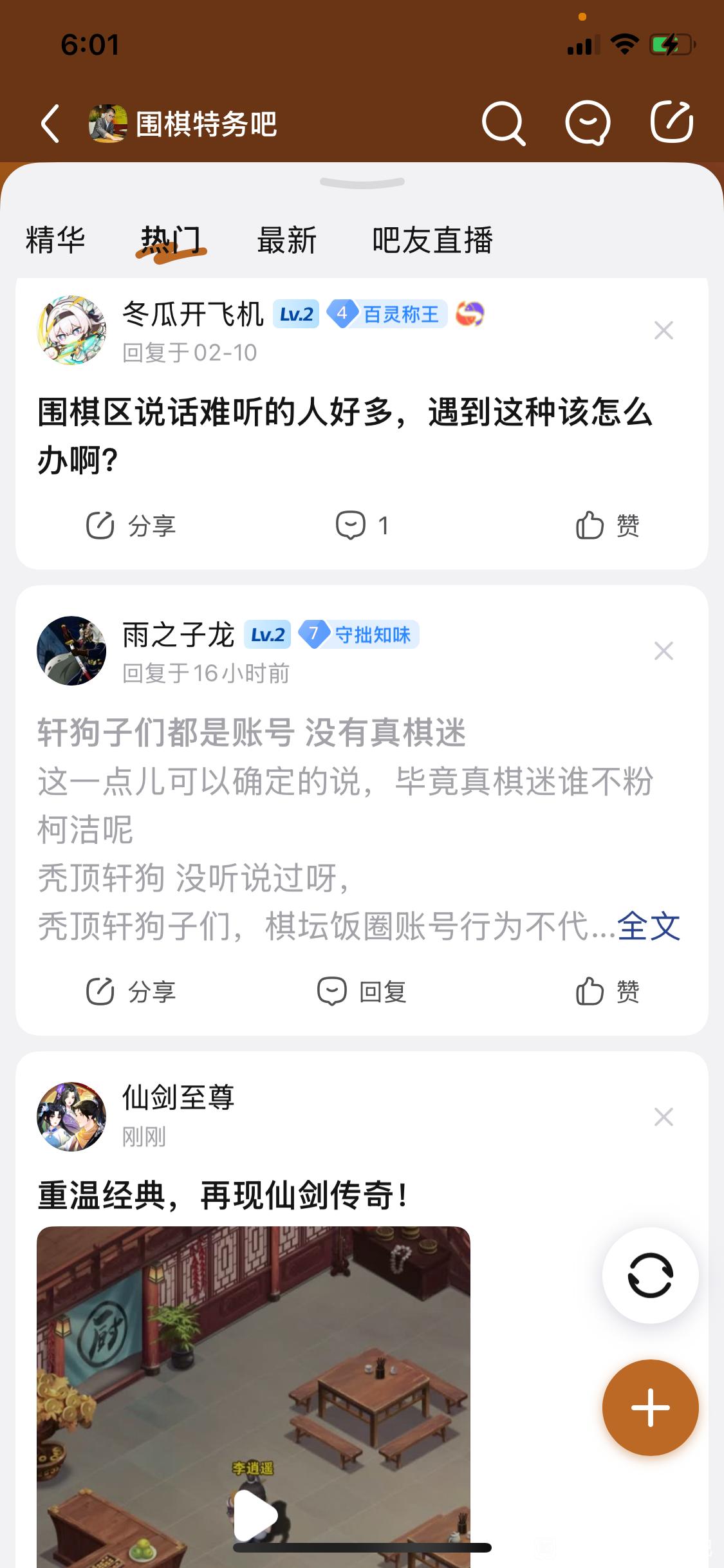This screenshot has width=724, height=1568.
Task: Go back from 围棋特务吧
Action: [50, 123]
